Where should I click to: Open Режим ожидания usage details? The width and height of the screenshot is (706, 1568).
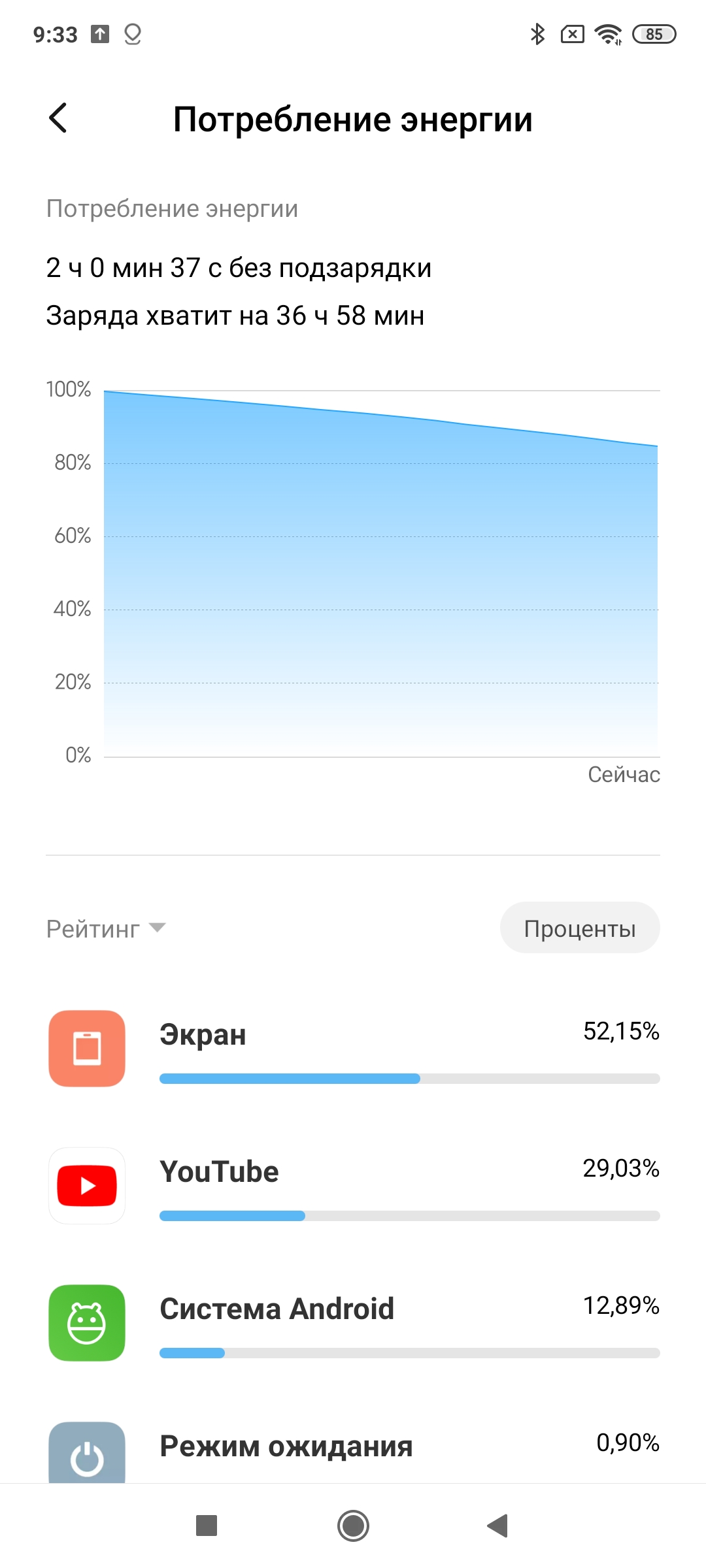click(x=353, y=1450)
